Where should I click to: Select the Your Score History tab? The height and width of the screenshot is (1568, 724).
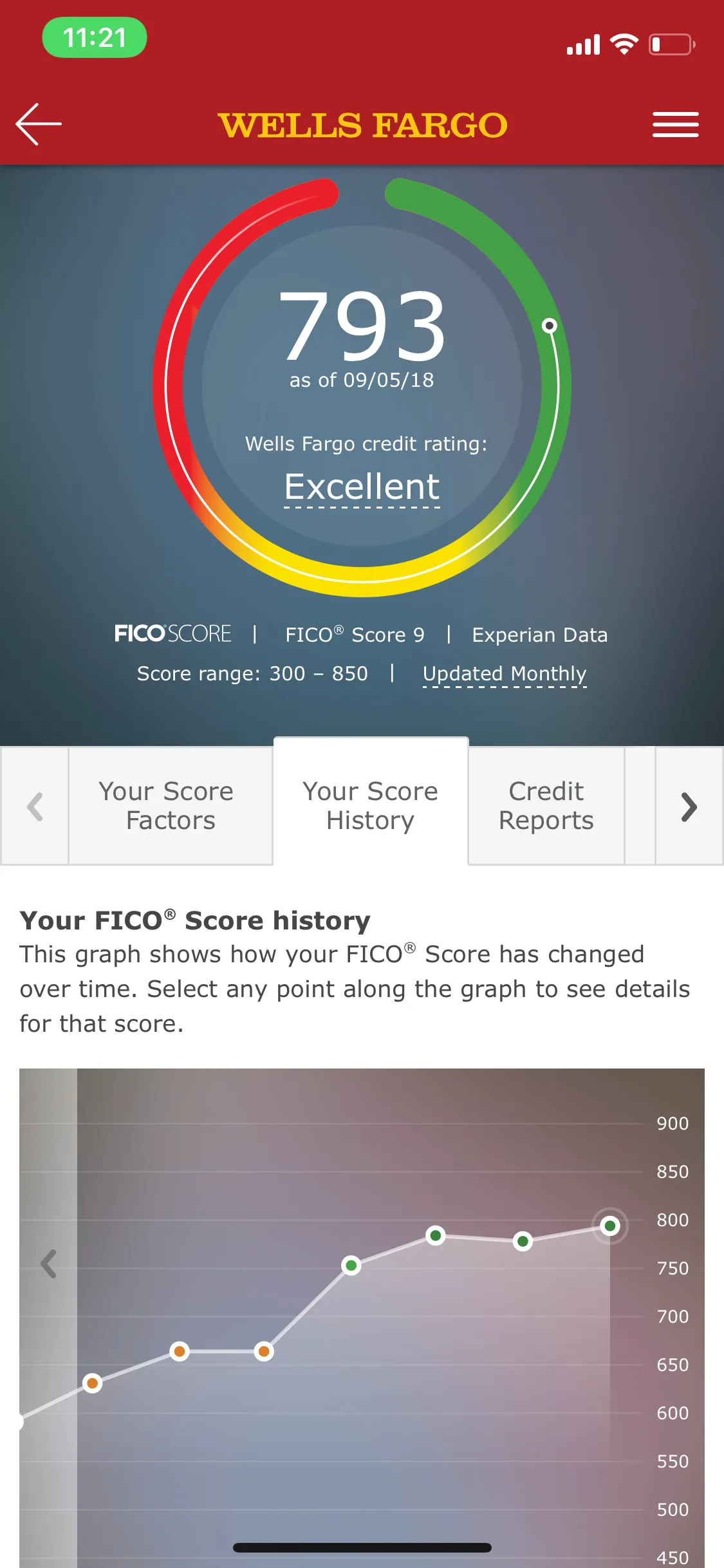click(x=371, y=805)
